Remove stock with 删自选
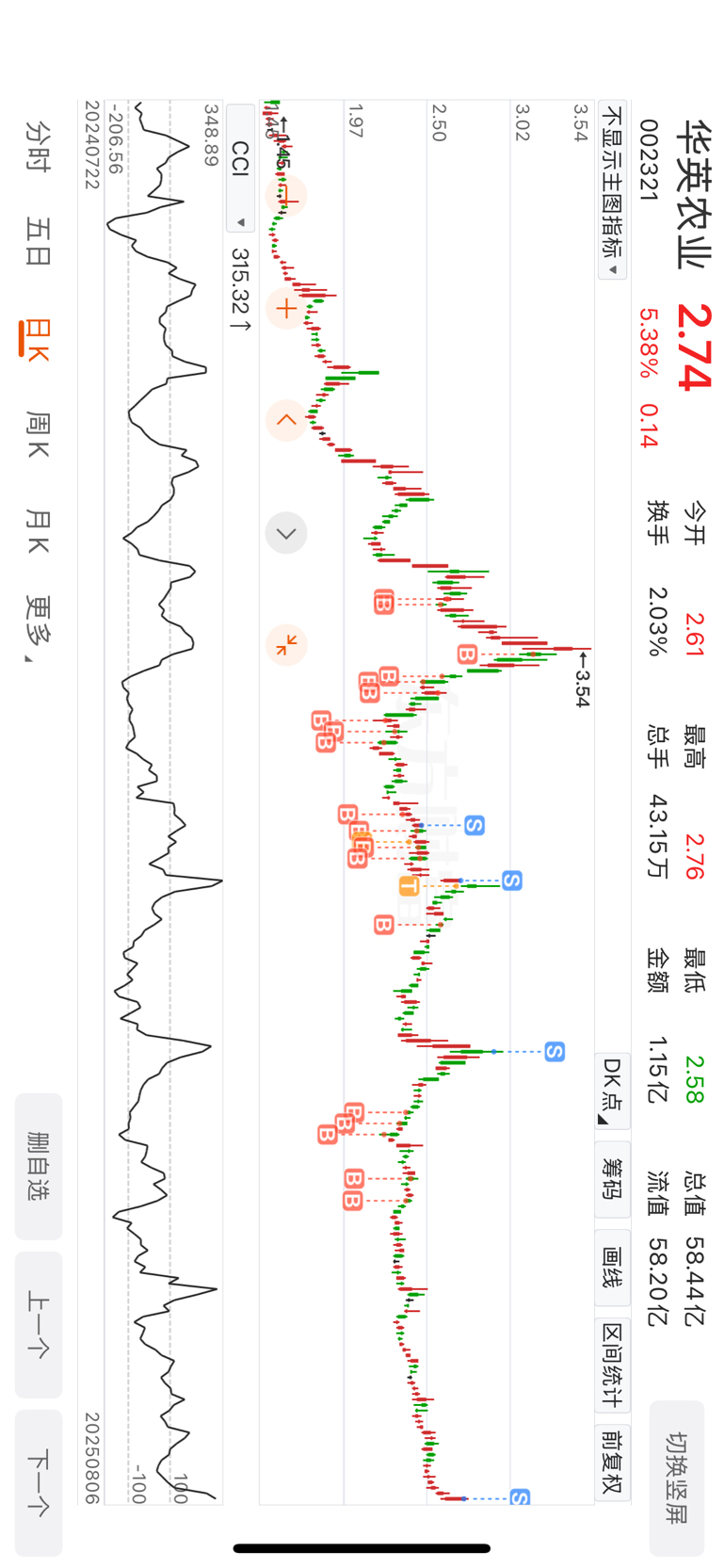The image size is (724, 1568). click(x=39, y=1166)
